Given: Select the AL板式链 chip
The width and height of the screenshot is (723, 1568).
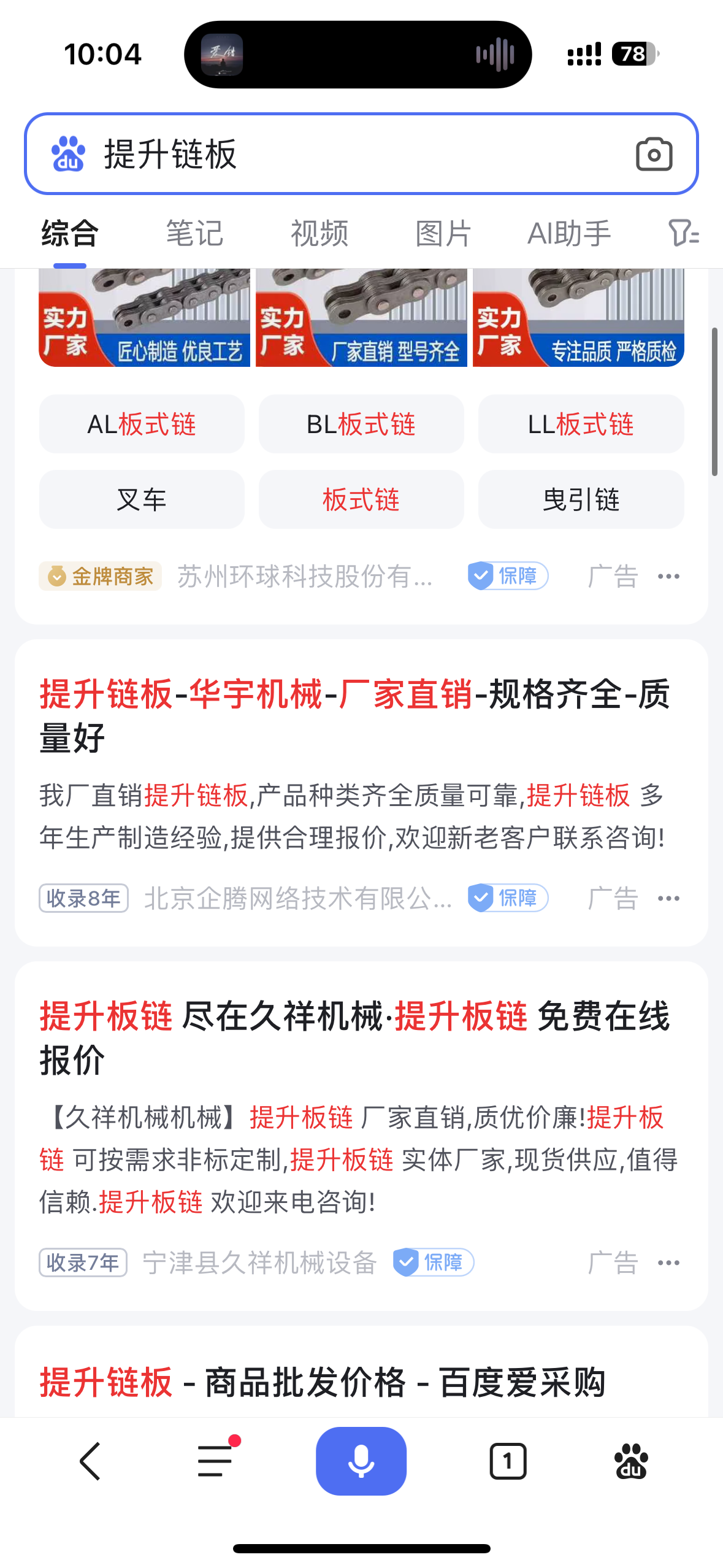Looking at the screenshot, I should point(142,424).
